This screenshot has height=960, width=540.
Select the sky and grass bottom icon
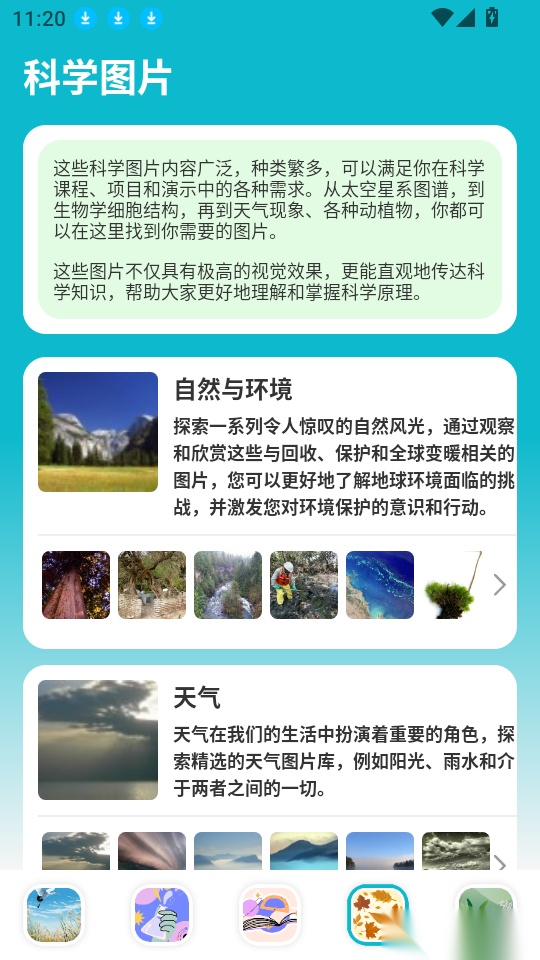coord(54,915)
